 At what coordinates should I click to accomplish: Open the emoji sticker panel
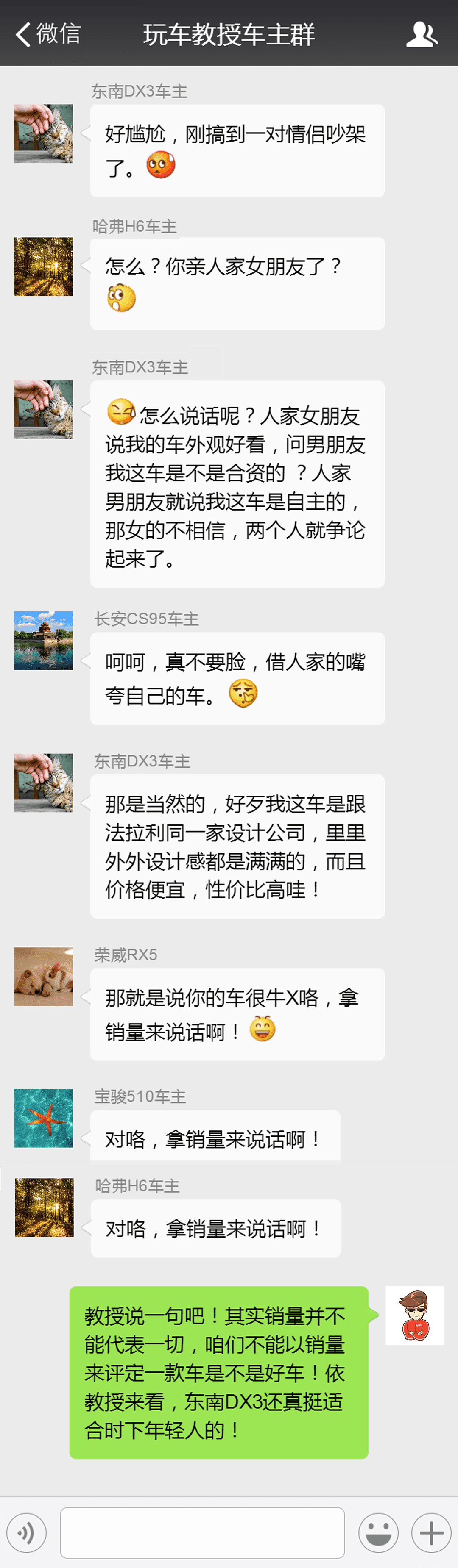pos(378,1532)
